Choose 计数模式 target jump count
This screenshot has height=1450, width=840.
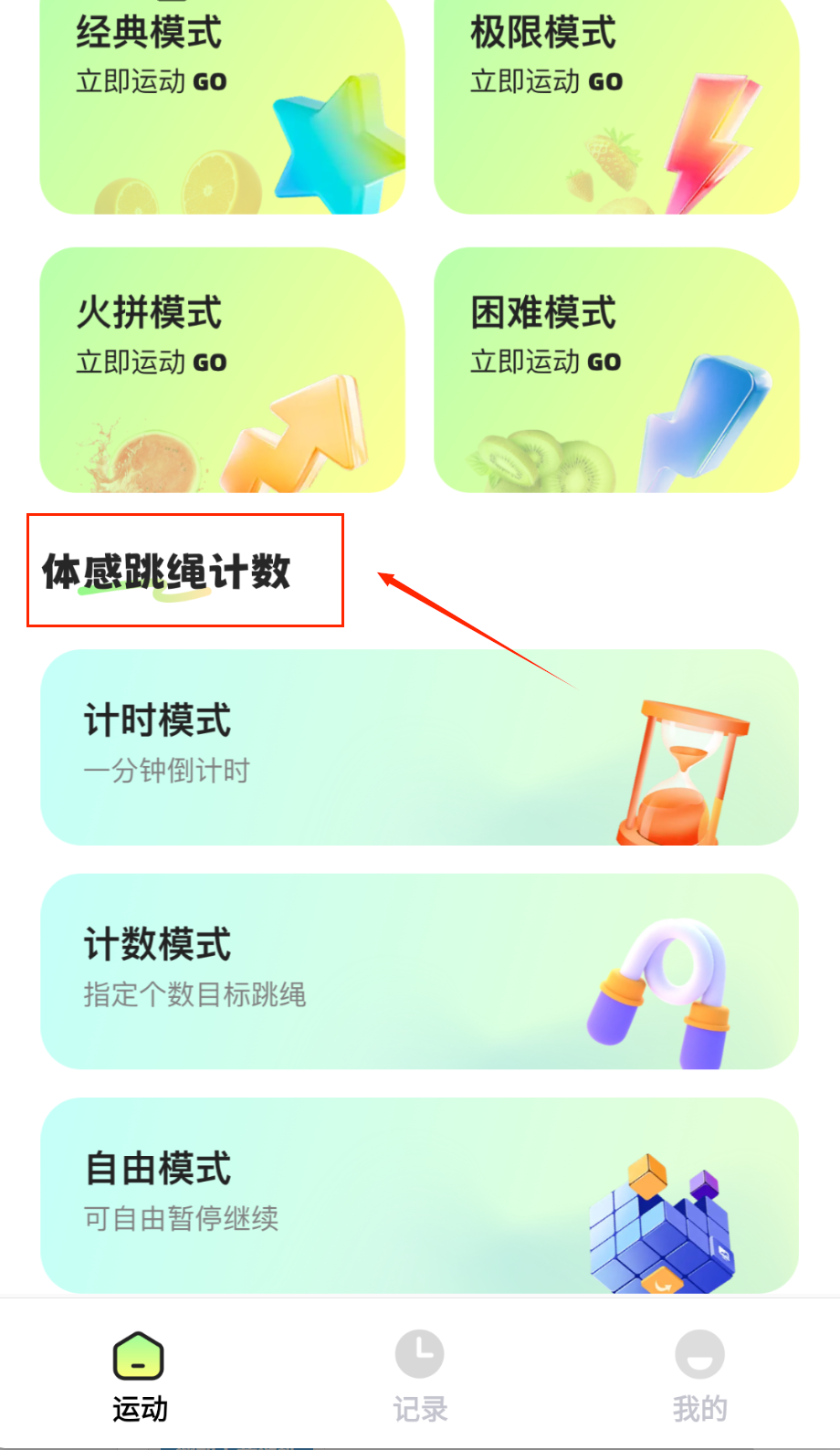[419, 971]
